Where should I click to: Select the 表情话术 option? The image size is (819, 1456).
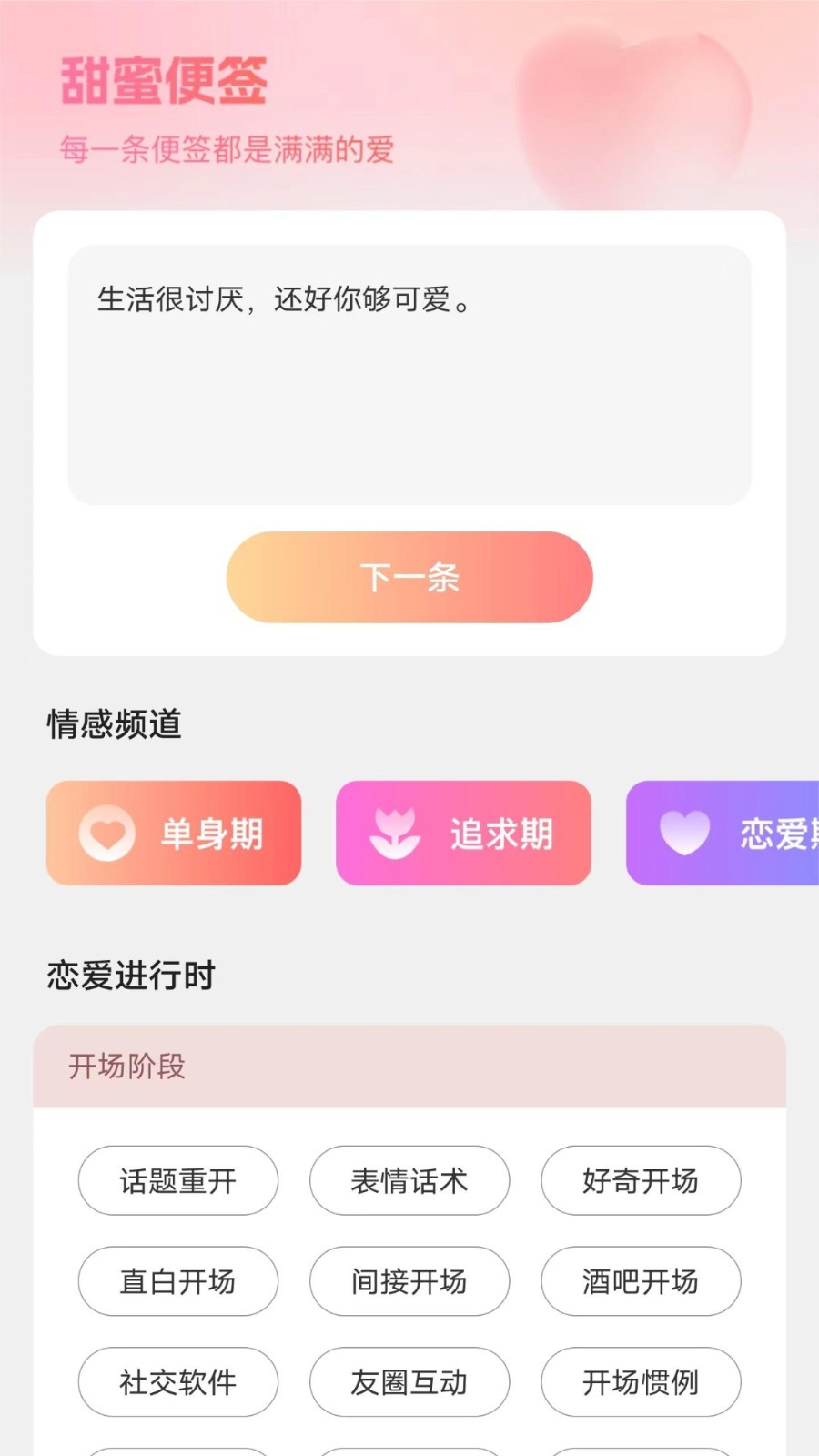pyautogui.click(x=409, y=1181)
